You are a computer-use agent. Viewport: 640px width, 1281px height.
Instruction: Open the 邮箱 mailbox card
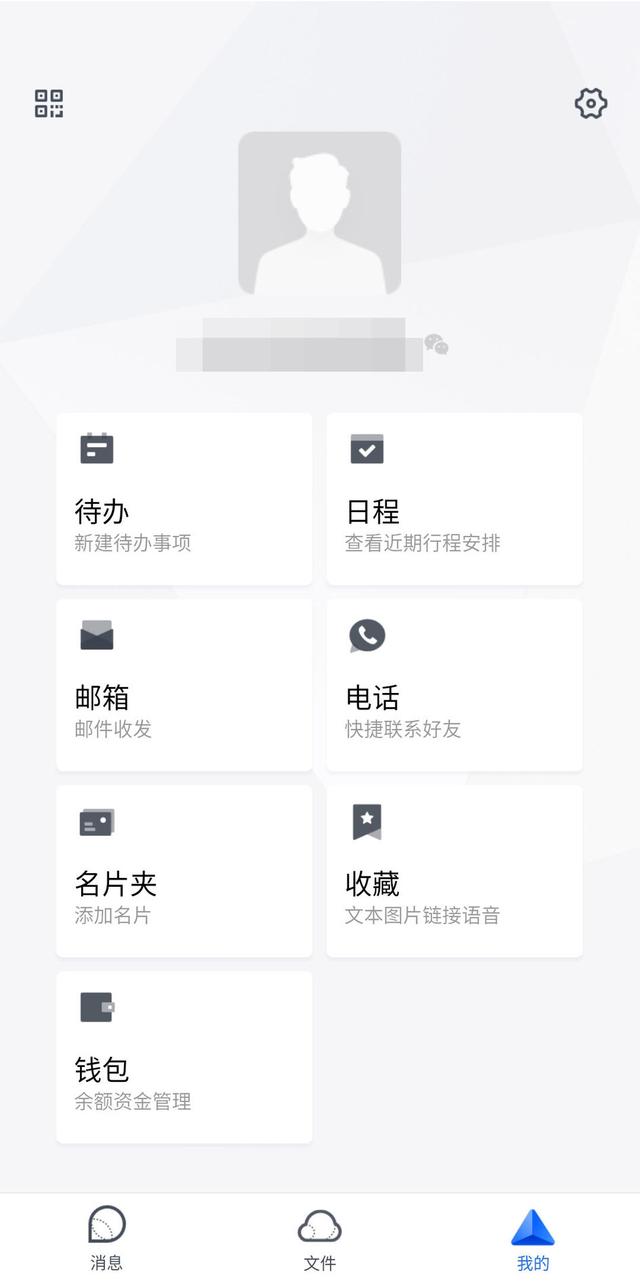pyautogui.click(x=184, y=684)
